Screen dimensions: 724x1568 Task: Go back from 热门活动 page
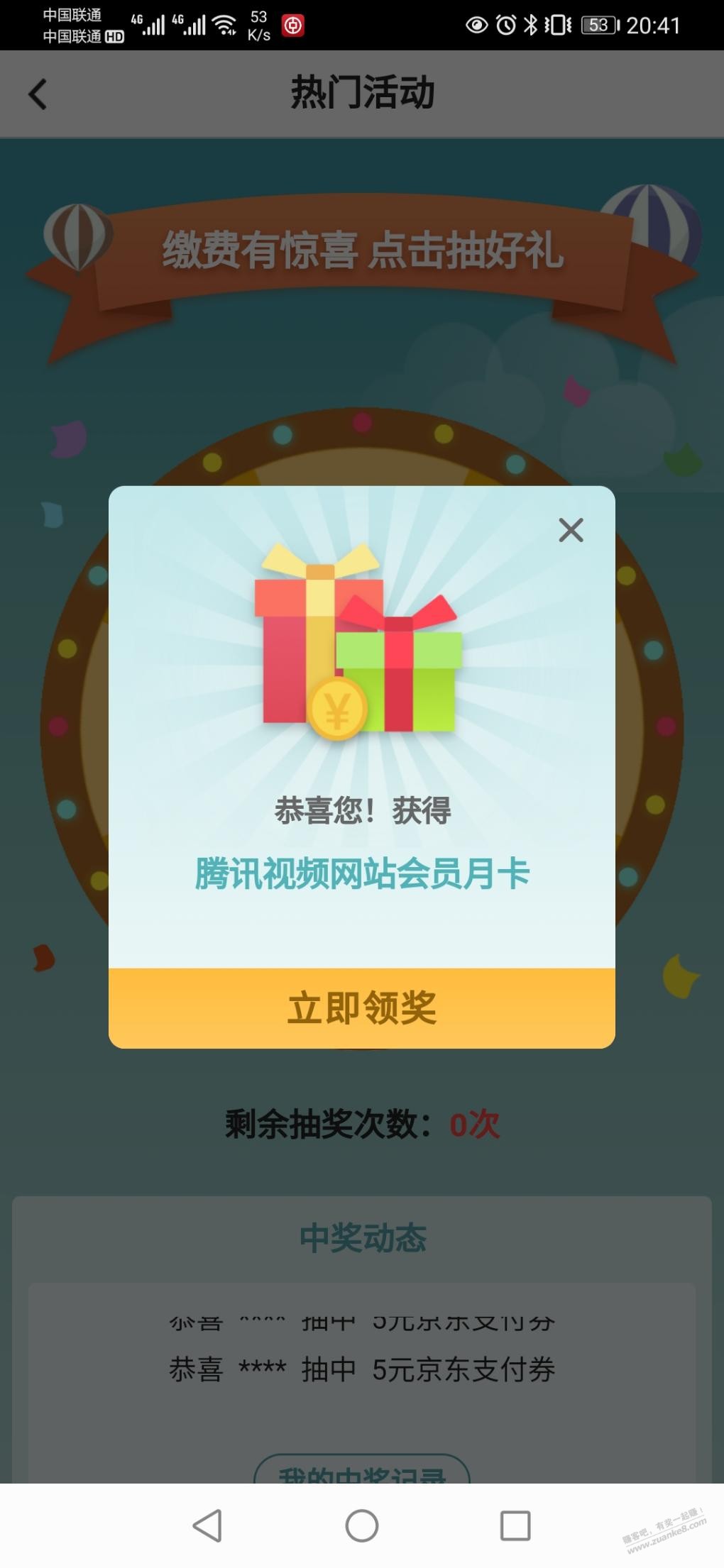[x=37, y=94]
